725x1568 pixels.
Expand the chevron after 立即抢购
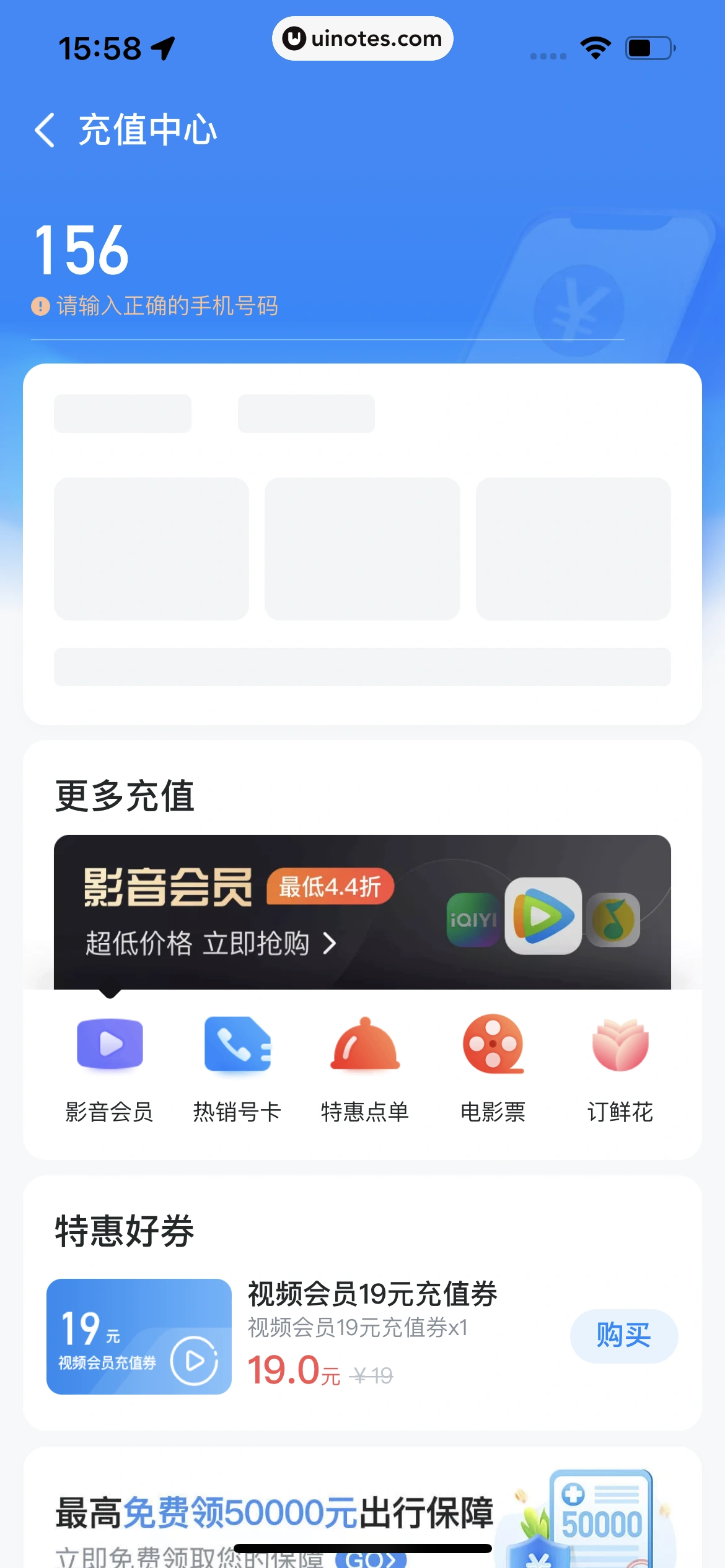[330, 943]
